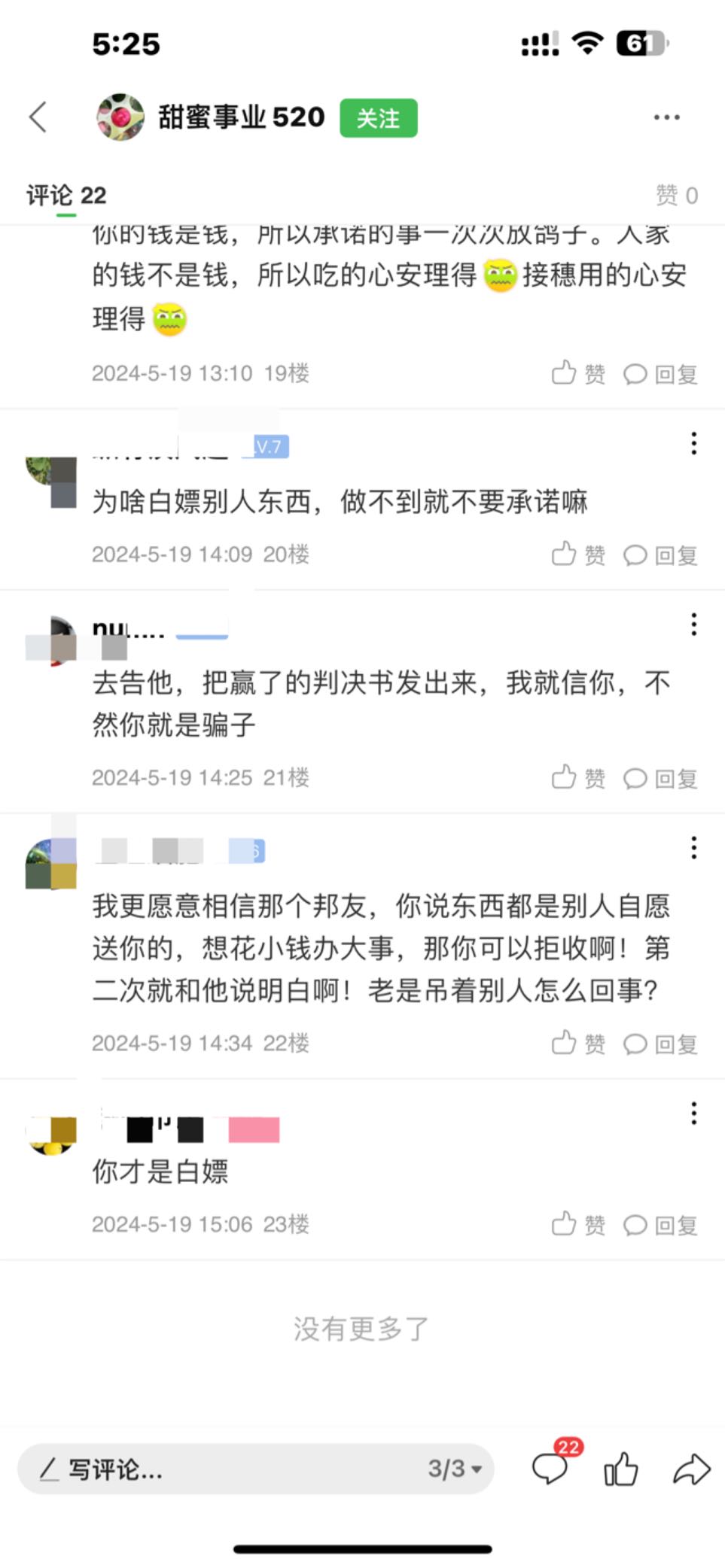Go back with the top-left arrow
Image resolution: width=725 pixels, height=1568 pixels.
pyautogui.click(x=38, y=117)
